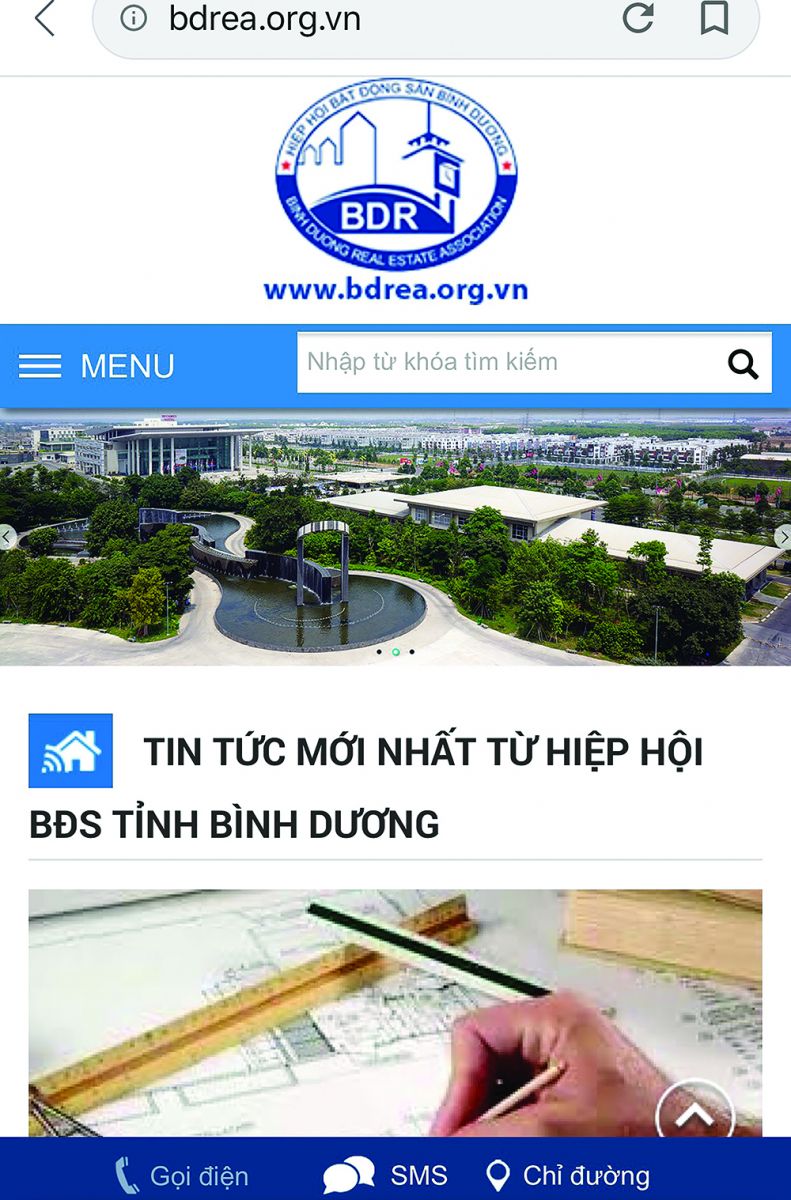Get directions with Chỉ đường
Screen dimensions: 791x1200
(568, 1175)
